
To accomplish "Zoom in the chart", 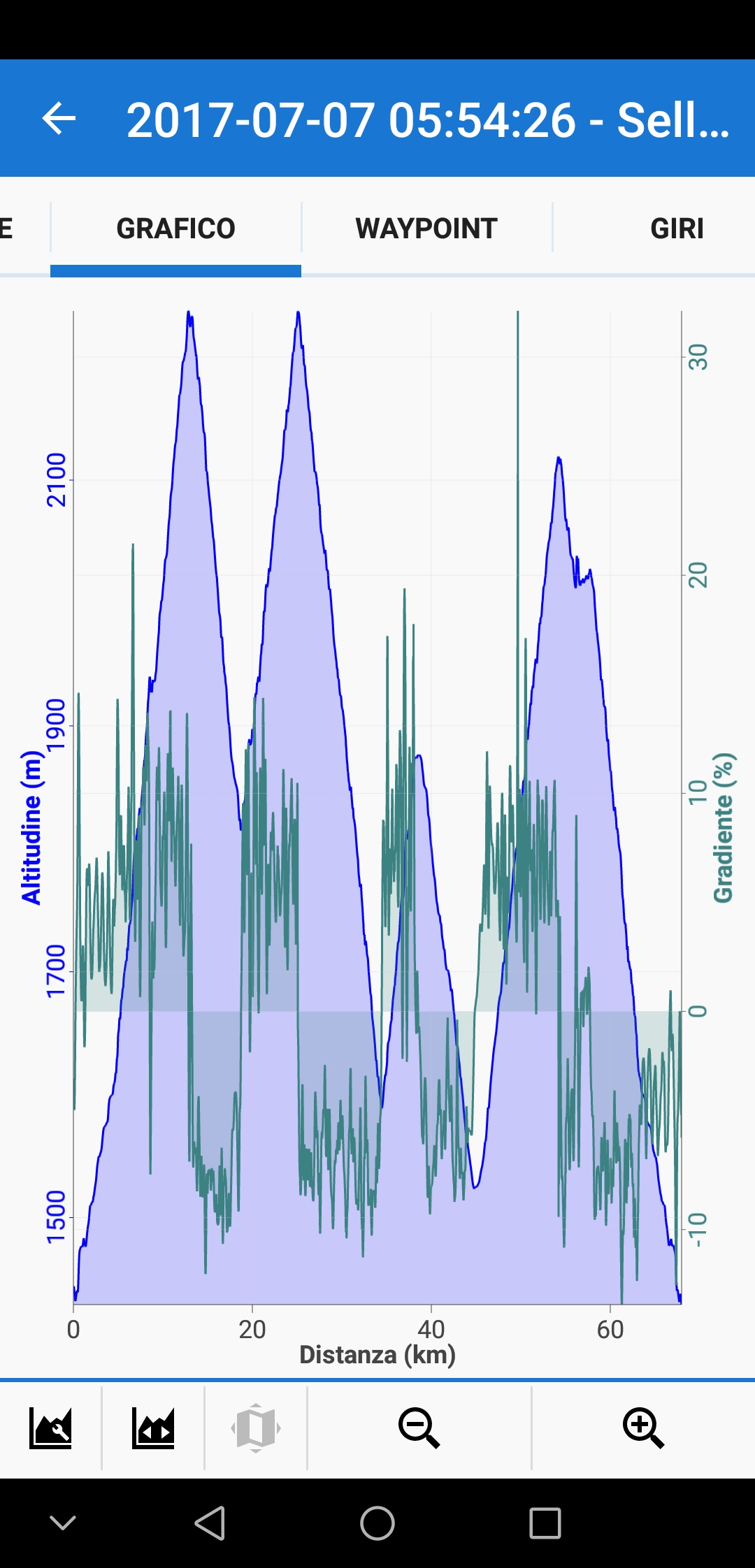I will 643,1428.
